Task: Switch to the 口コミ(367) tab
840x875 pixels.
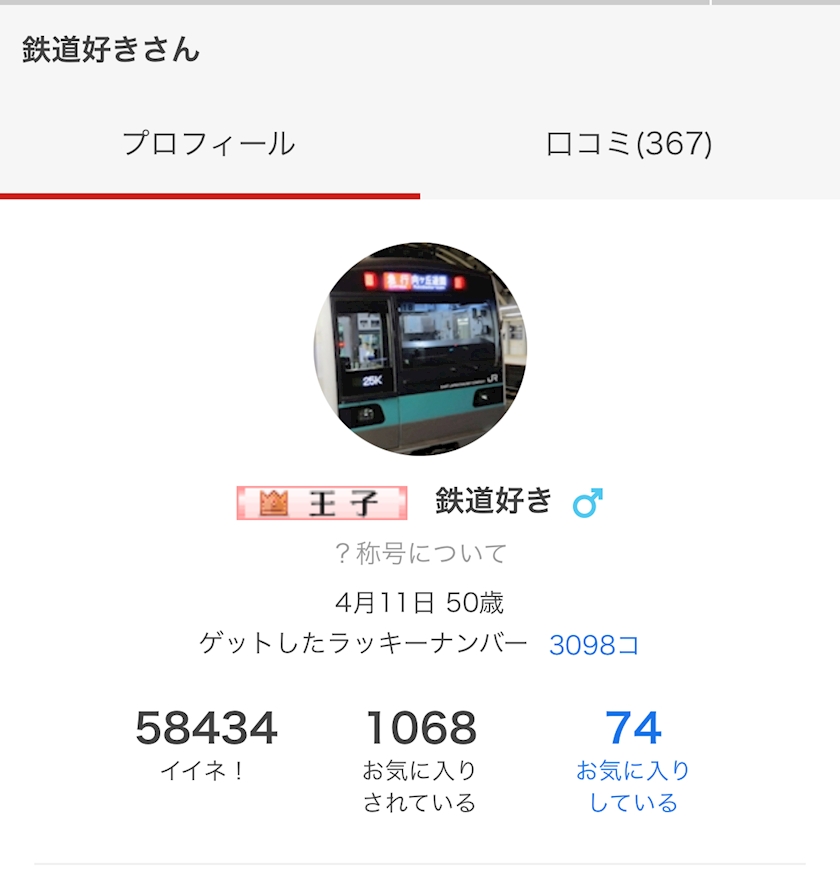Action: coord(629,145)
